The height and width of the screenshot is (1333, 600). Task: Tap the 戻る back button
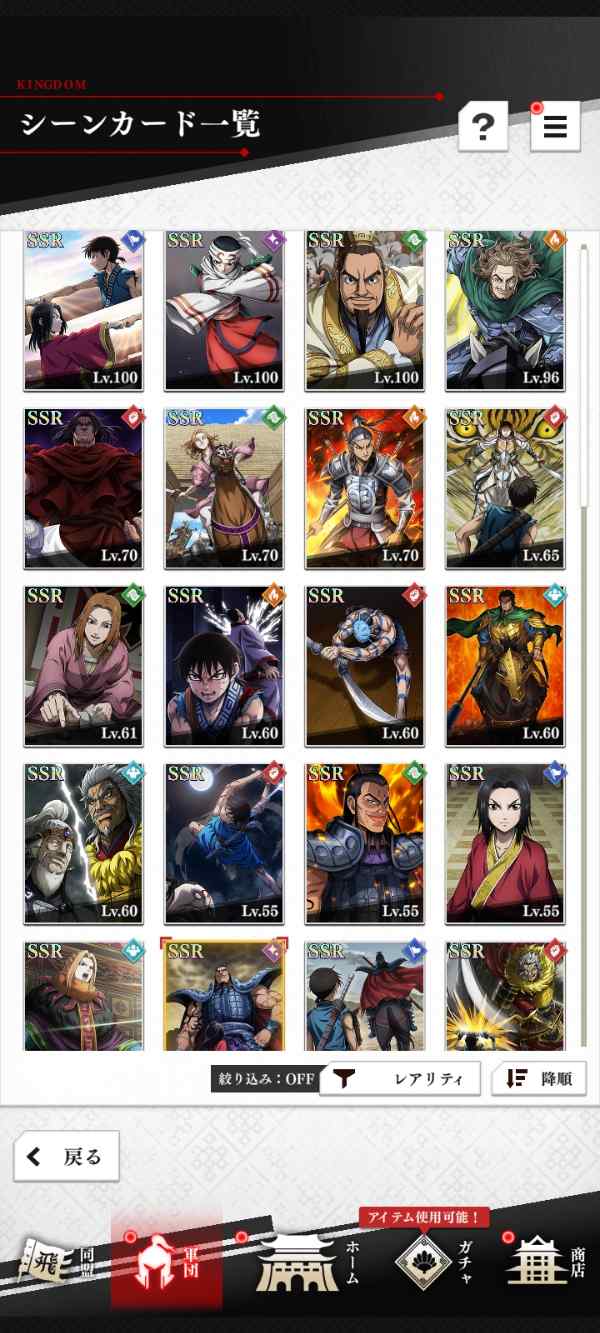coord(66,1157)
